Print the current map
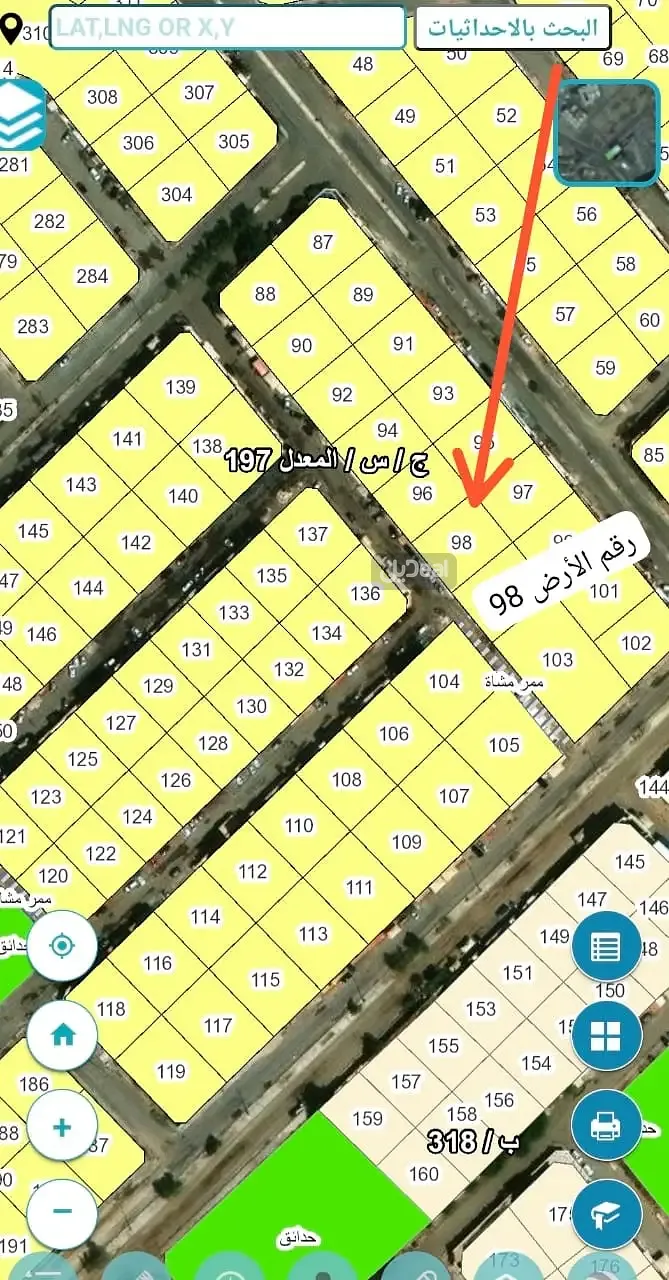669x1280 pixels. 606,1126
